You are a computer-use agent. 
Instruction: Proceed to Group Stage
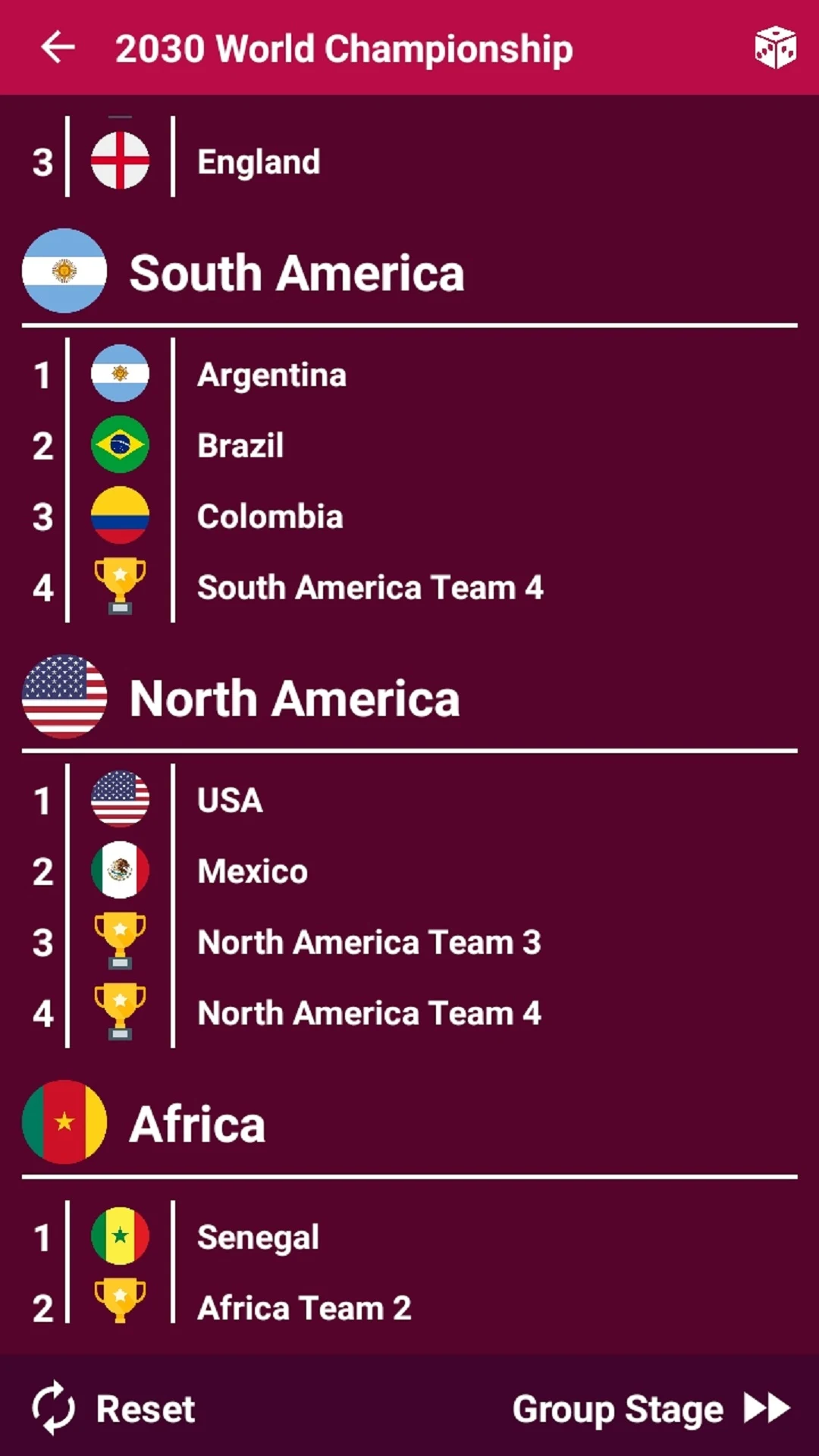click(x=651, y=1409)
